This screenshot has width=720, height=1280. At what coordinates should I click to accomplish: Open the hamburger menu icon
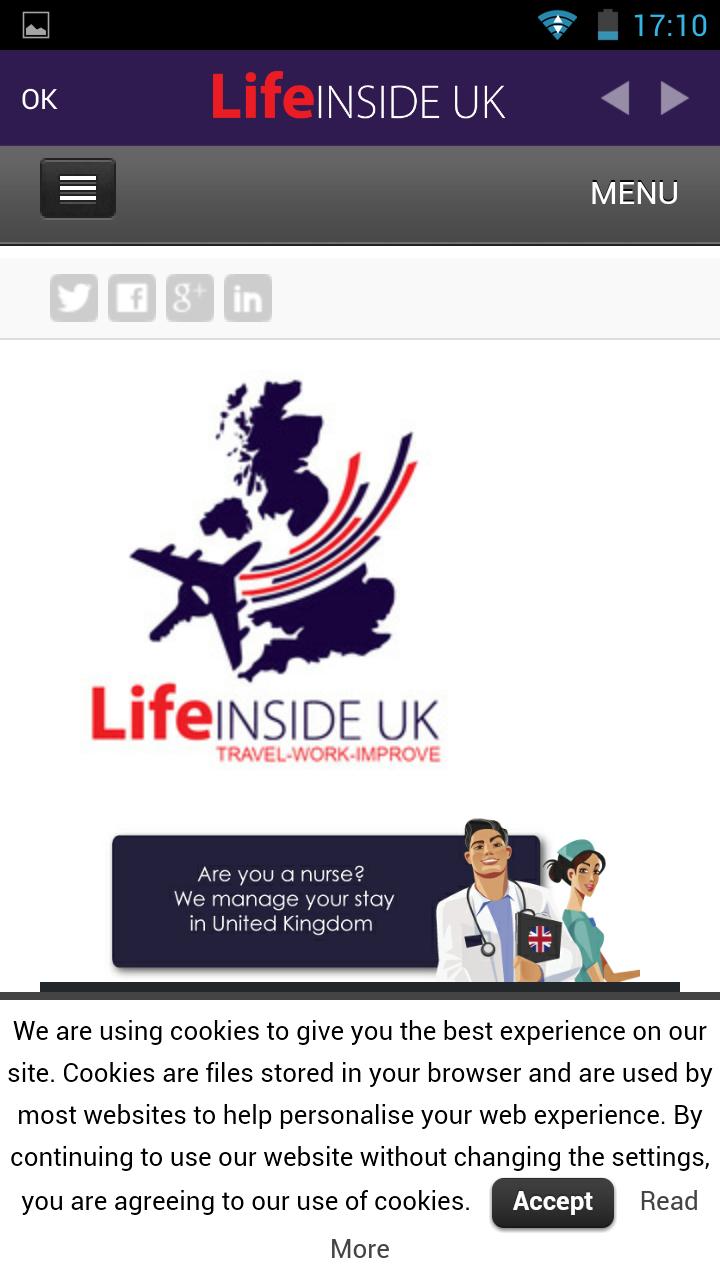77,188
